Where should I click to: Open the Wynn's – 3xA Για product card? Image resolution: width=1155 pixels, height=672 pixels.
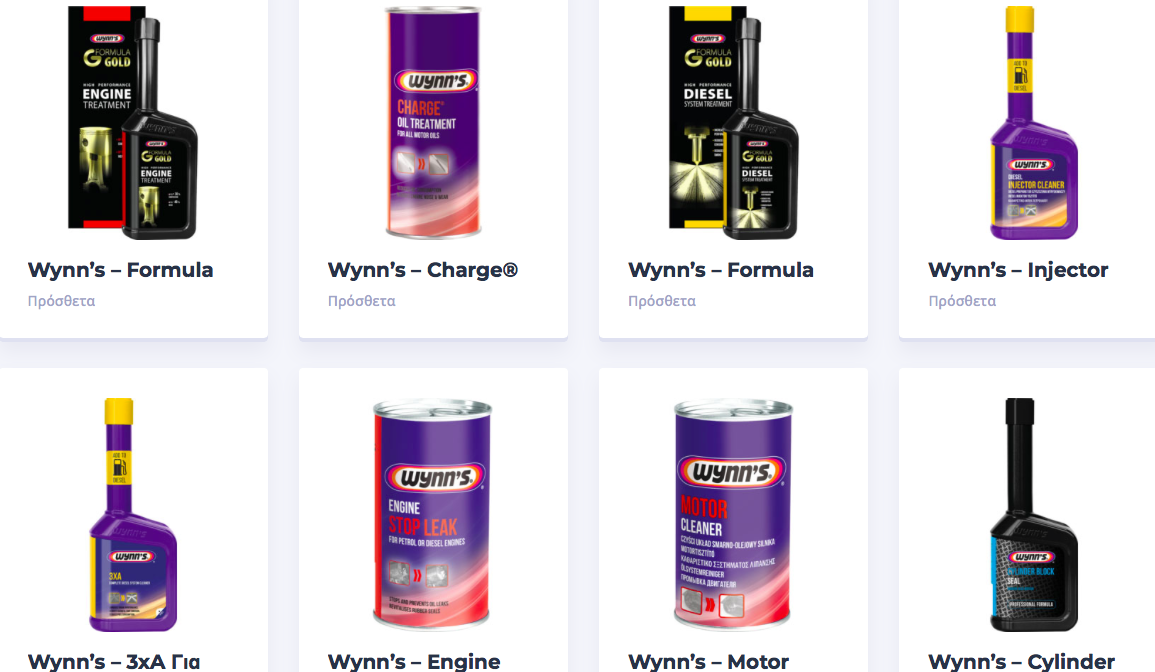(x=114, y=661)
